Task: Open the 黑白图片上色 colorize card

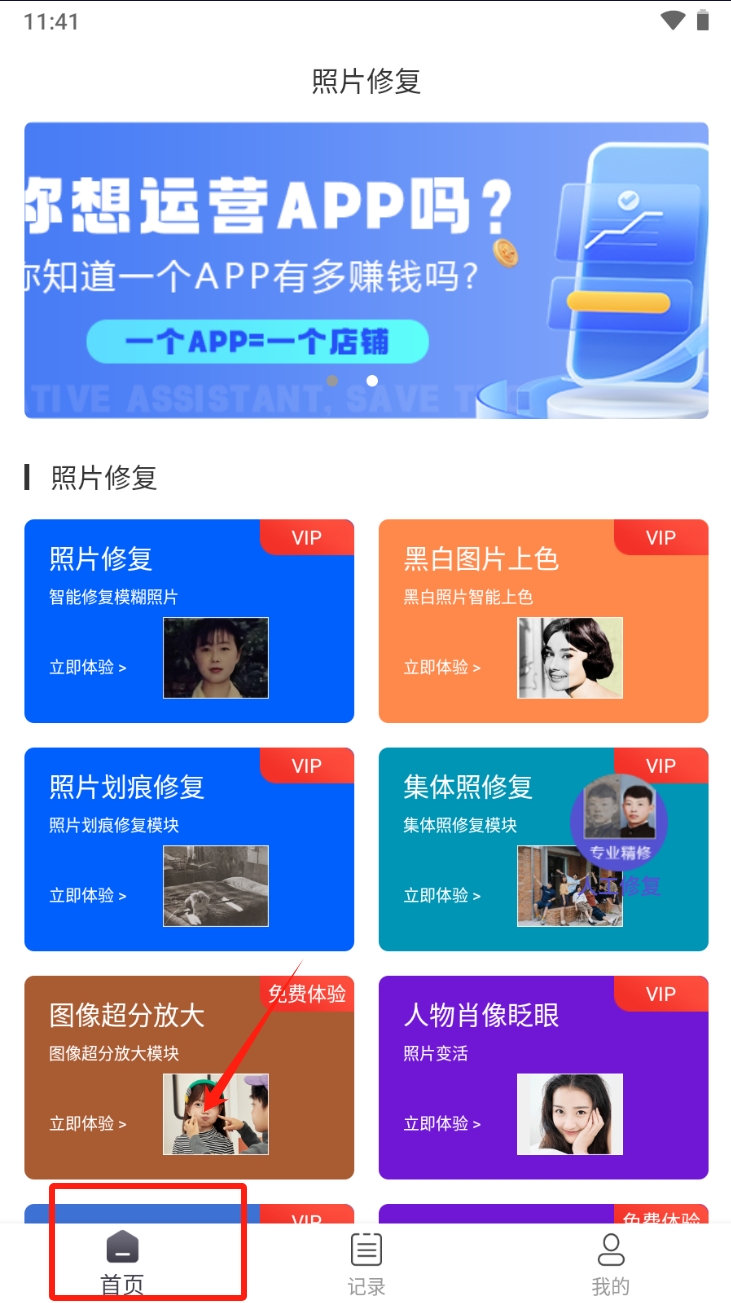Action: 543,620
